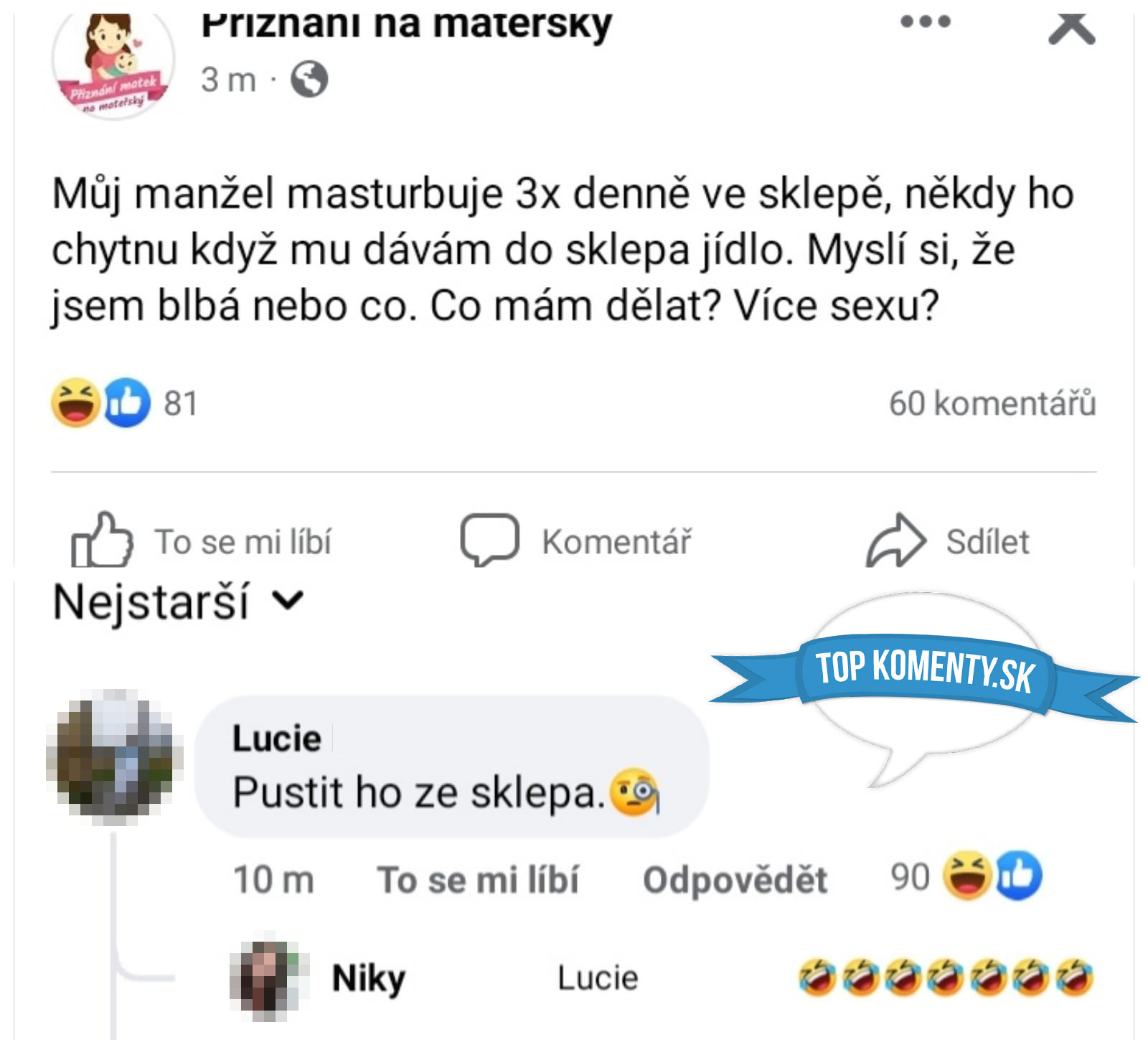Open Lucie's profile from her comment

pos(277,739)
